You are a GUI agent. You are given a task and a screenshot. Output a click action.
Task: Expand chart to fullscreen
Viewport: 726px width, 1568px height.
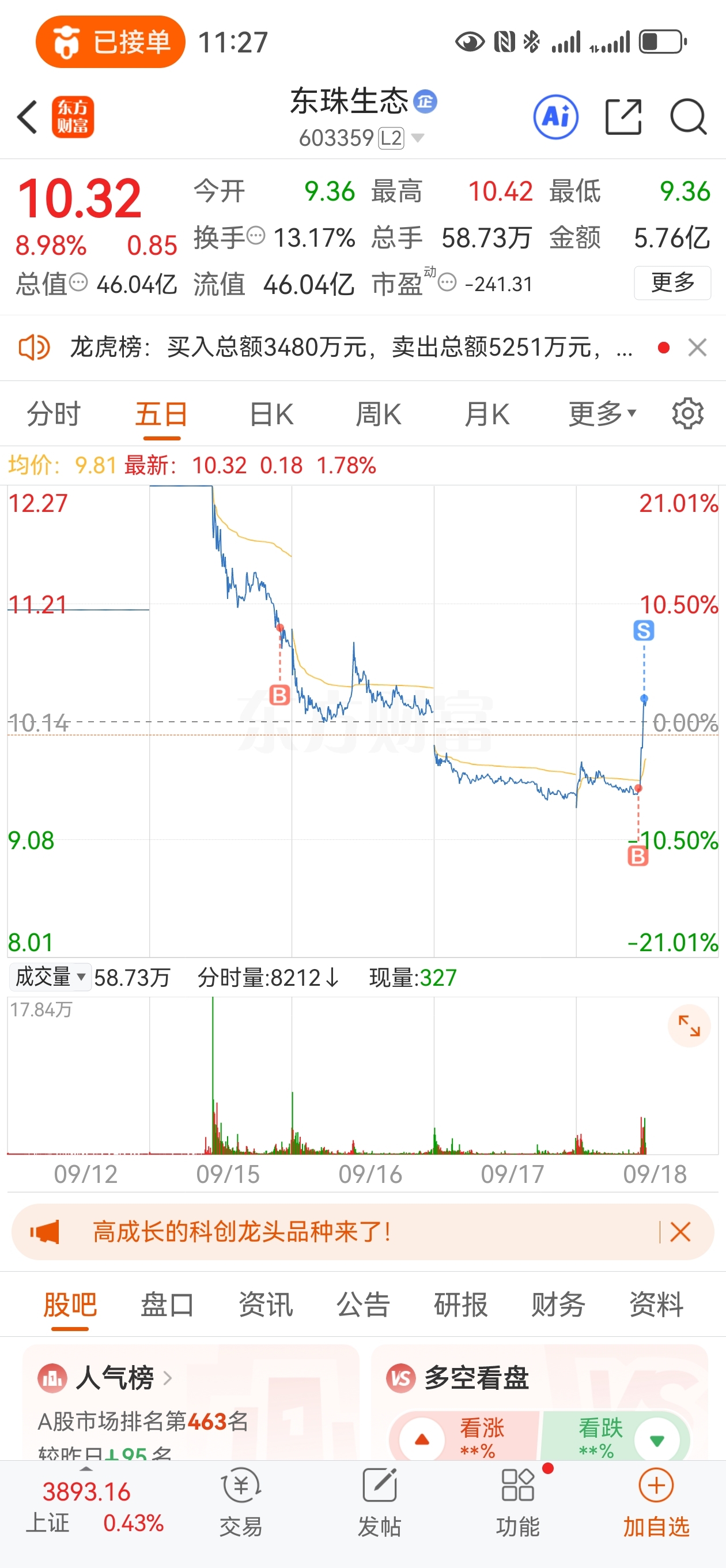point(689,1026)
